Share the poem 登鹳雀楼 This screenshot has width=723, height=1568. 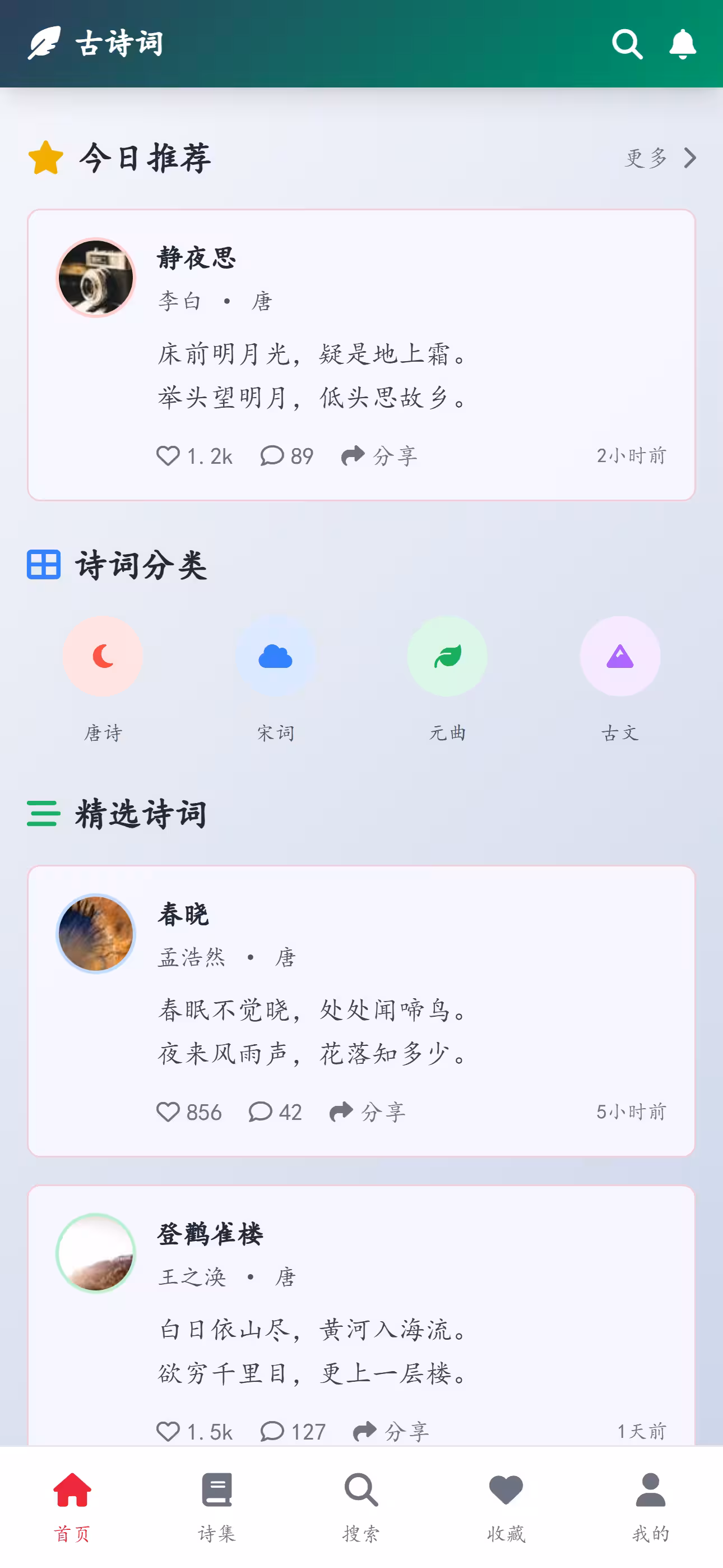pyautogui.click(x=365, y=1431)
